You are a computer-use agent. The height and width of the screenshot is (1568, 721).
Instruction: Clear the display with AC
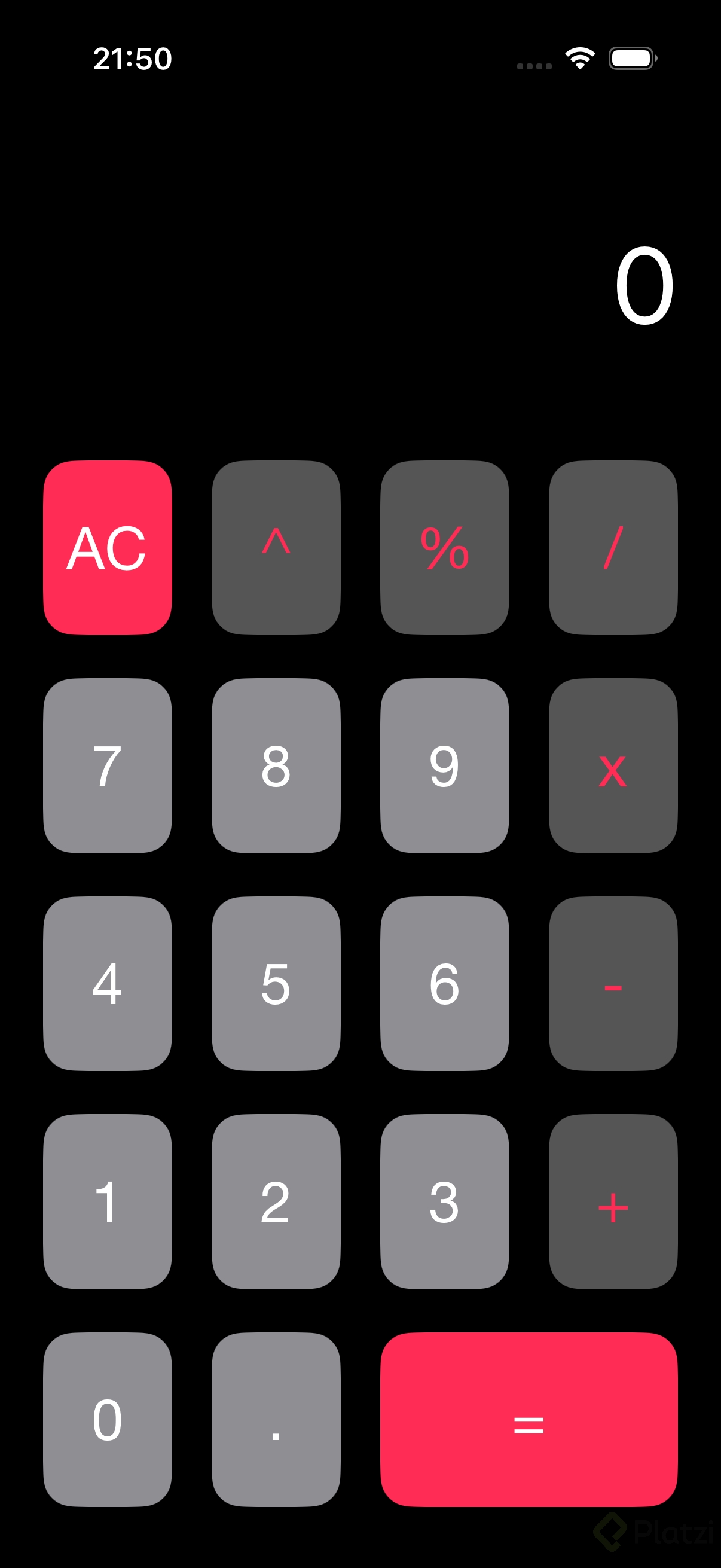[x=107, y=548]
